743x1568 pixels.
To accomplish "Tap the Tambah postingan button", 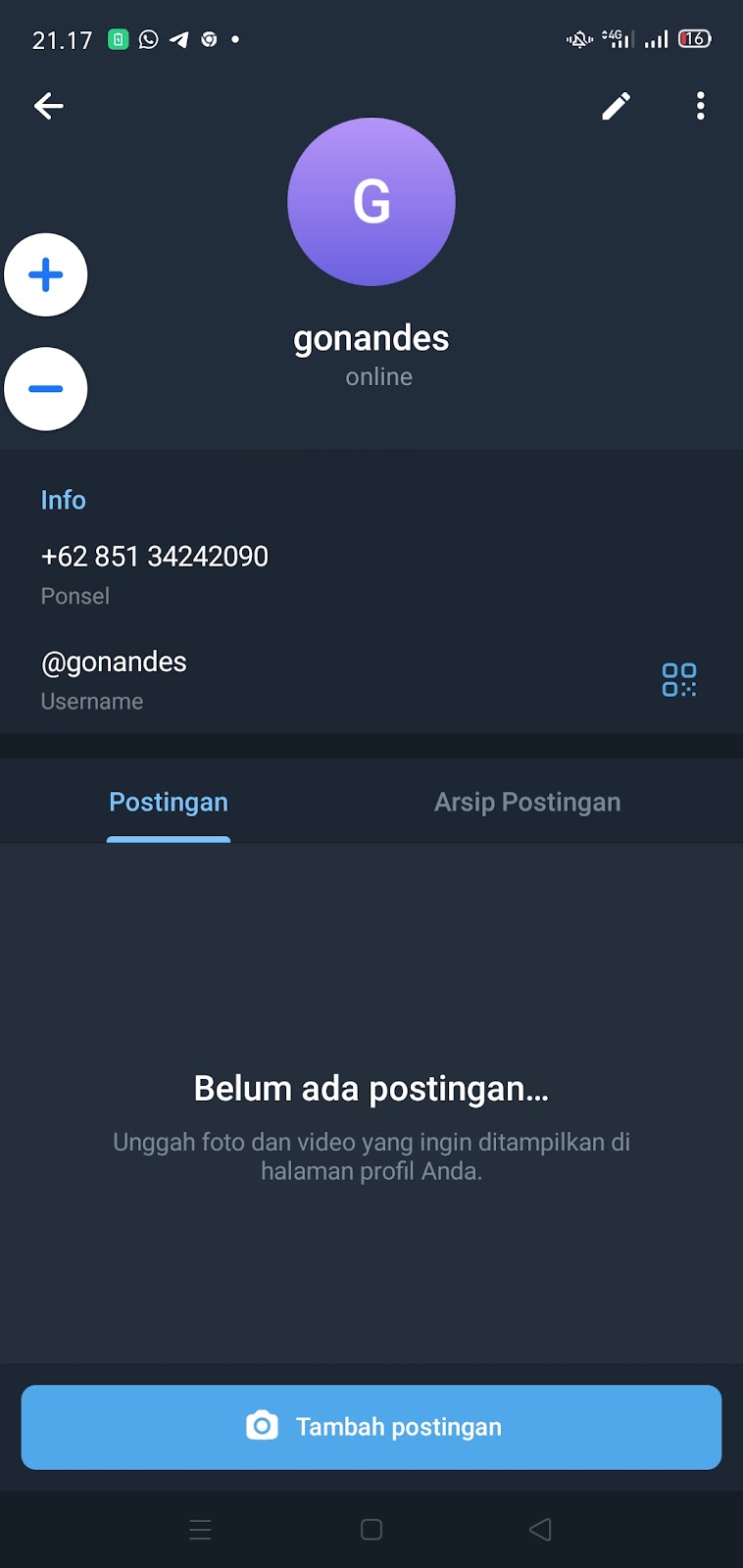I will click(371, 1427).
